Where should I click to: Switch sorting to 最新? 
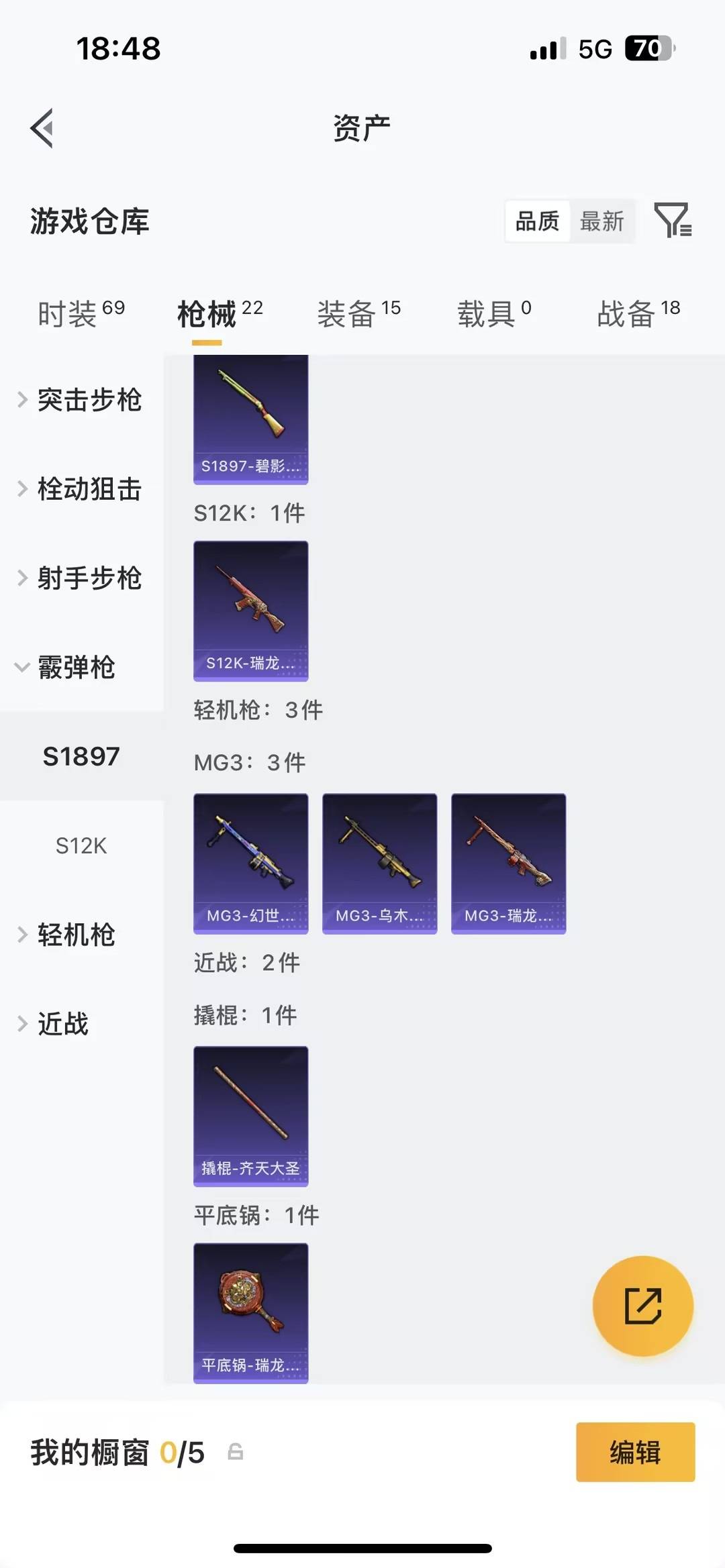coord(602,221)
